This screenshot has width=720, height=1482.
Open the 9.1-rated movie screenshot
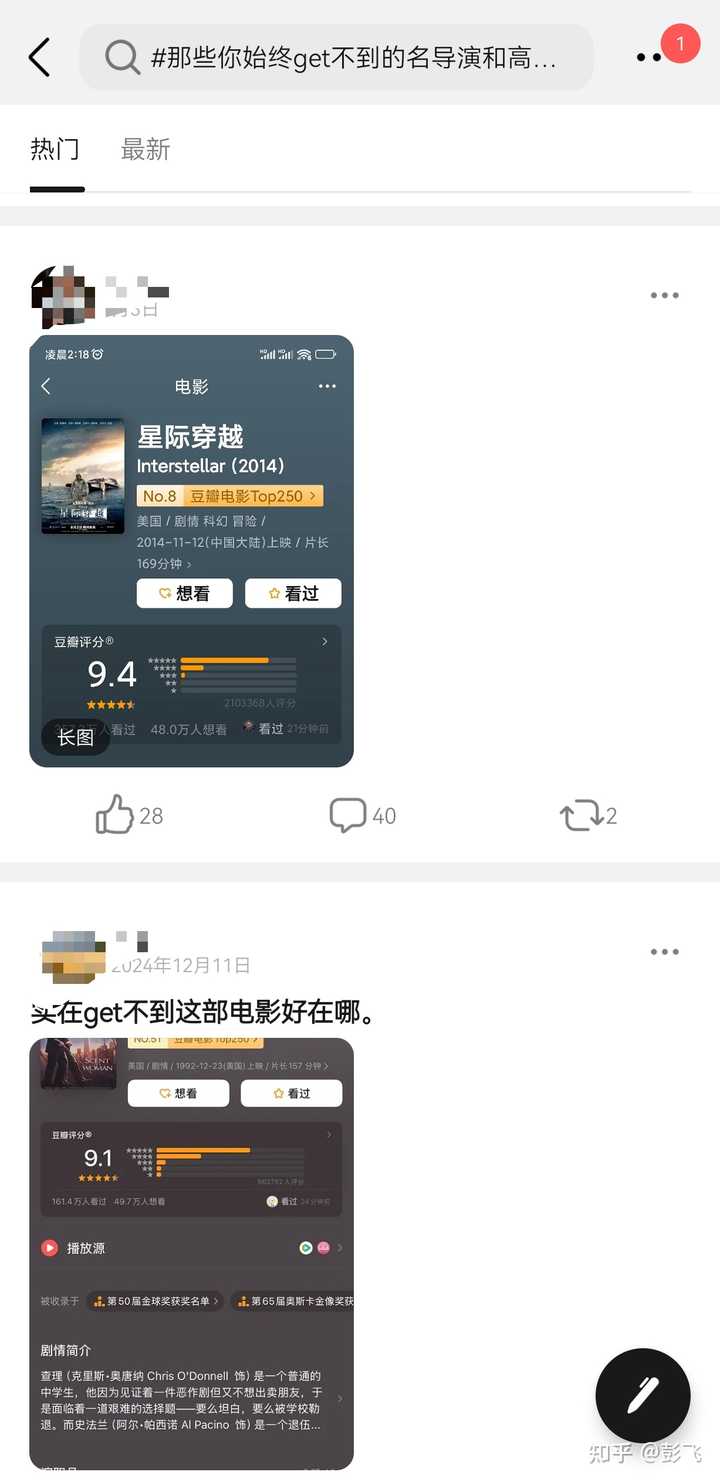191,1252
